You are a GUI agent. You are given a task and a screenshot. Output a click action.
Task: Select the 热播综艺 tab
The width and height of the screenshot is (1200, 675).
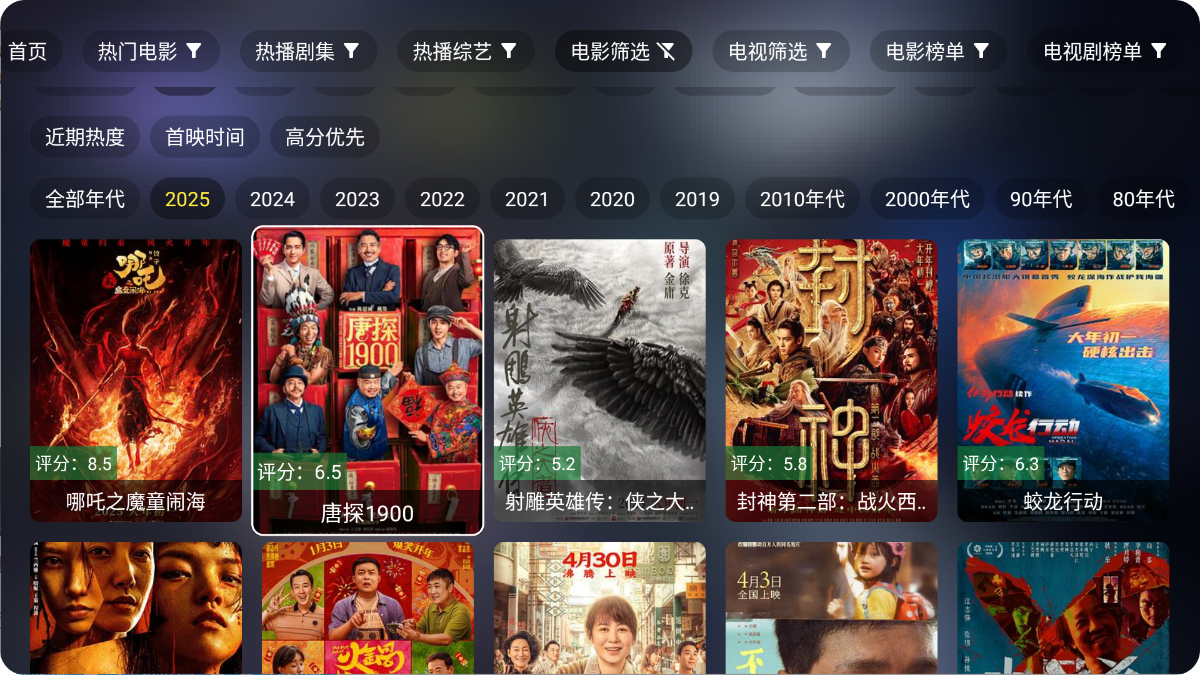[465, 51]
